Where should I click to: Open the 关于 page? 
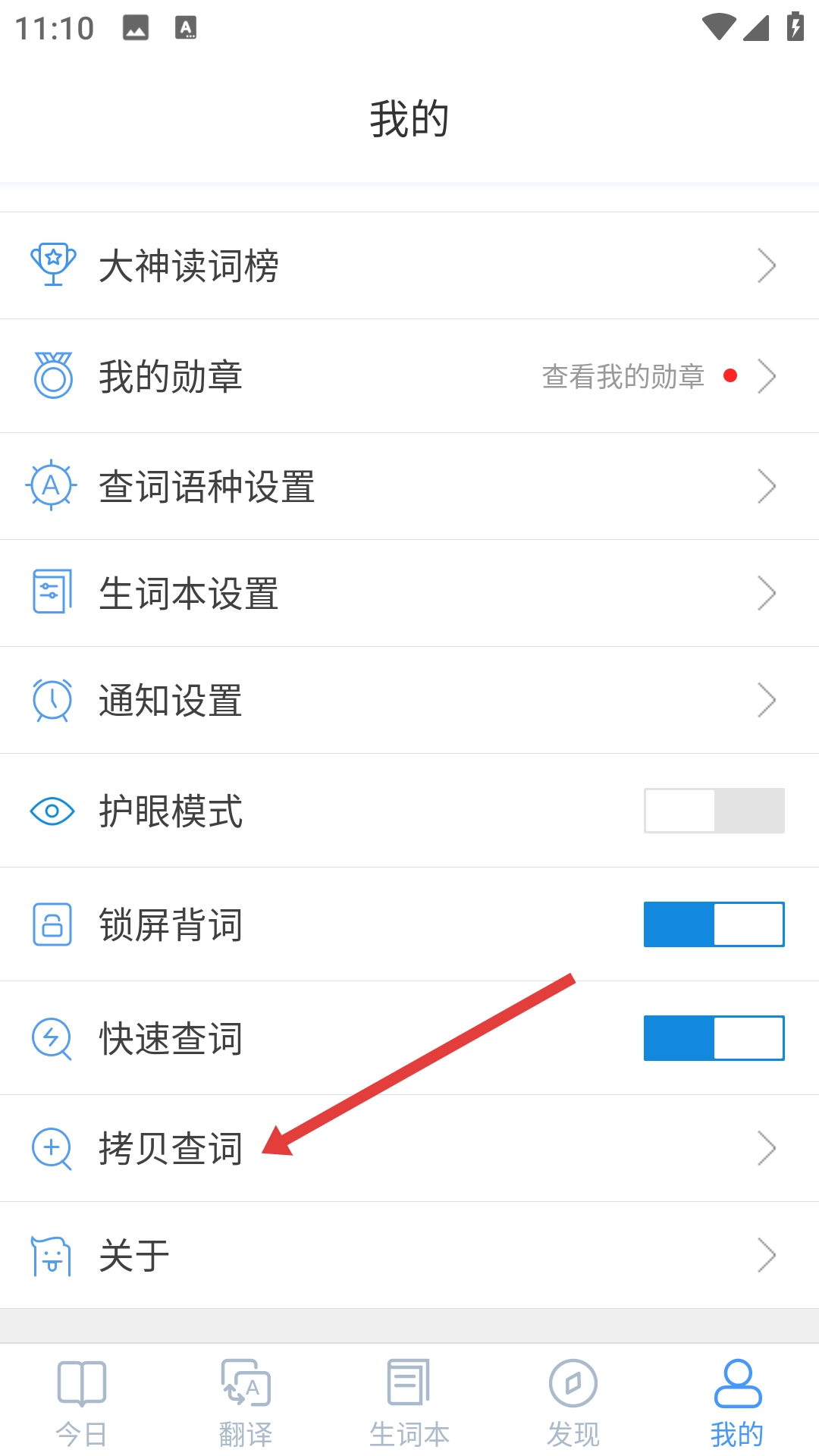409,1255
